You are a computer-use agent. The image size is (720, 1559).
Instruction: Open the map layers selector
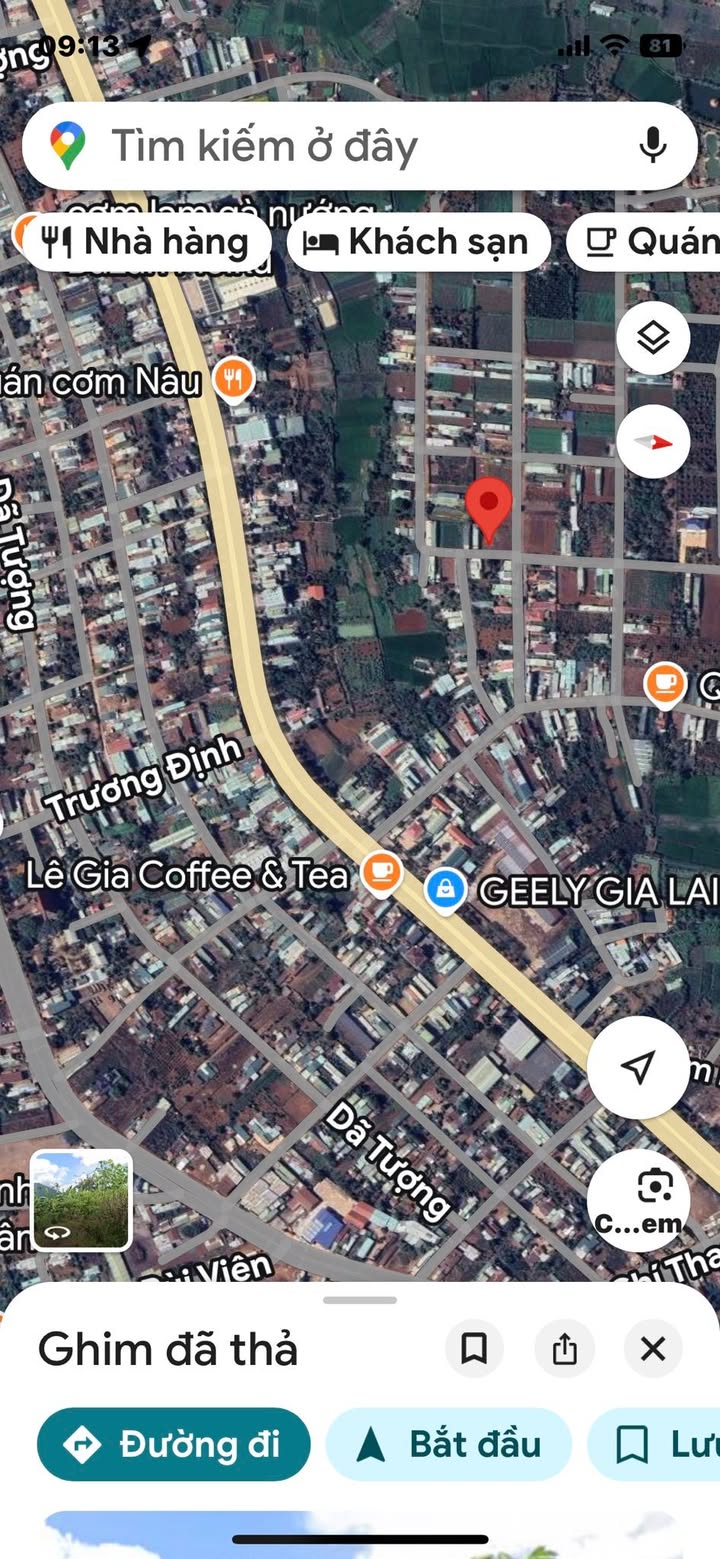point(653,338)
